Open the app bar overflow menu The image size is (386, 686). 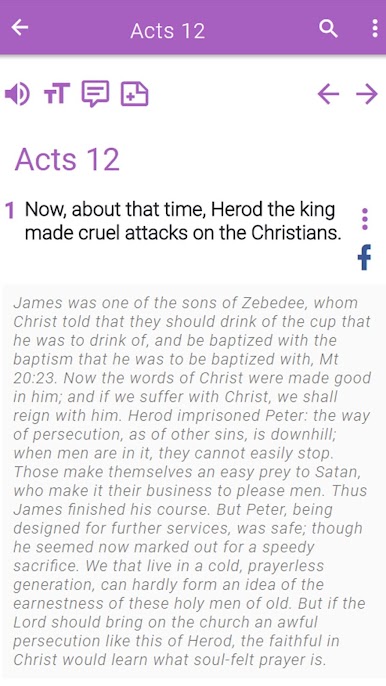(x=375, y=28)
